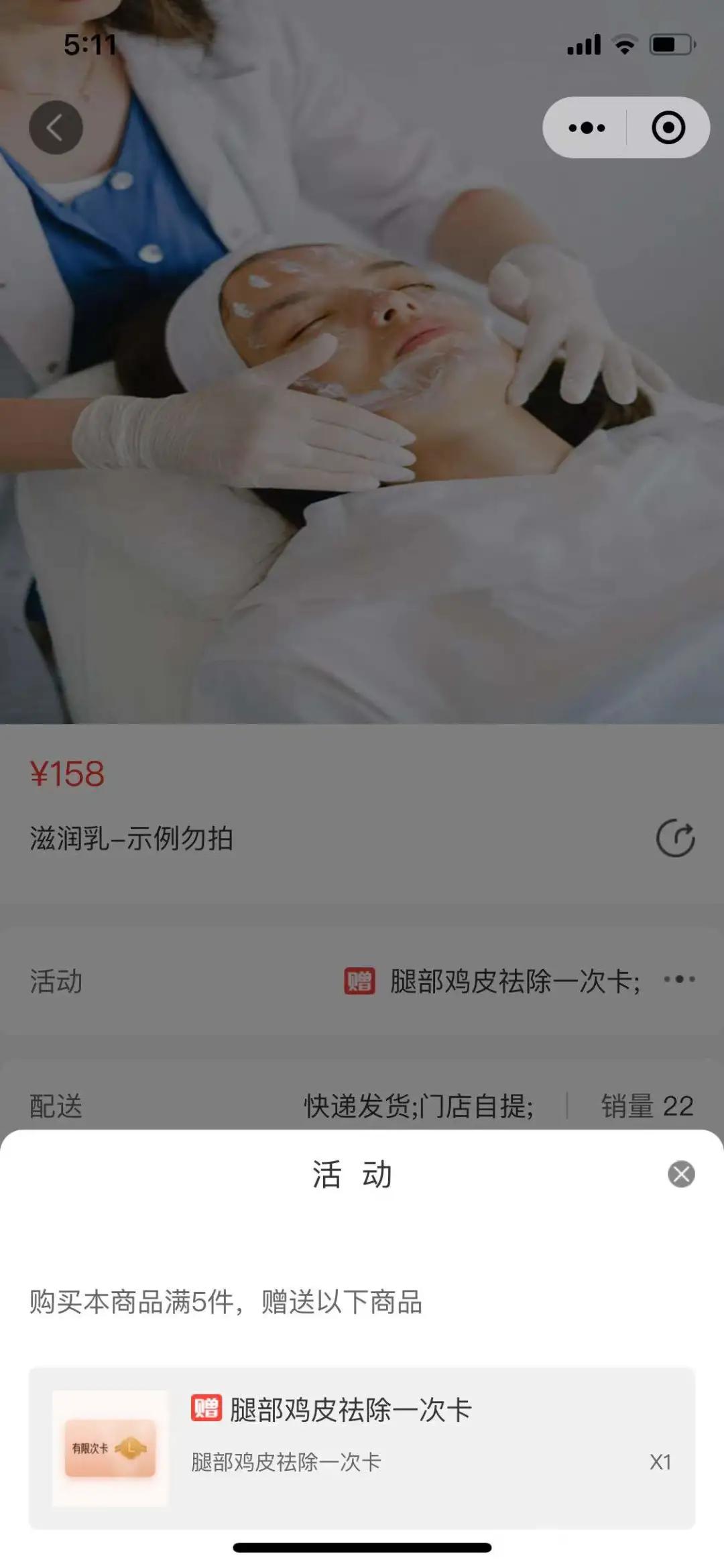This screenshot has width=724, height=1568.
Task: Tap the back arrow at top left
Action: 56,127
